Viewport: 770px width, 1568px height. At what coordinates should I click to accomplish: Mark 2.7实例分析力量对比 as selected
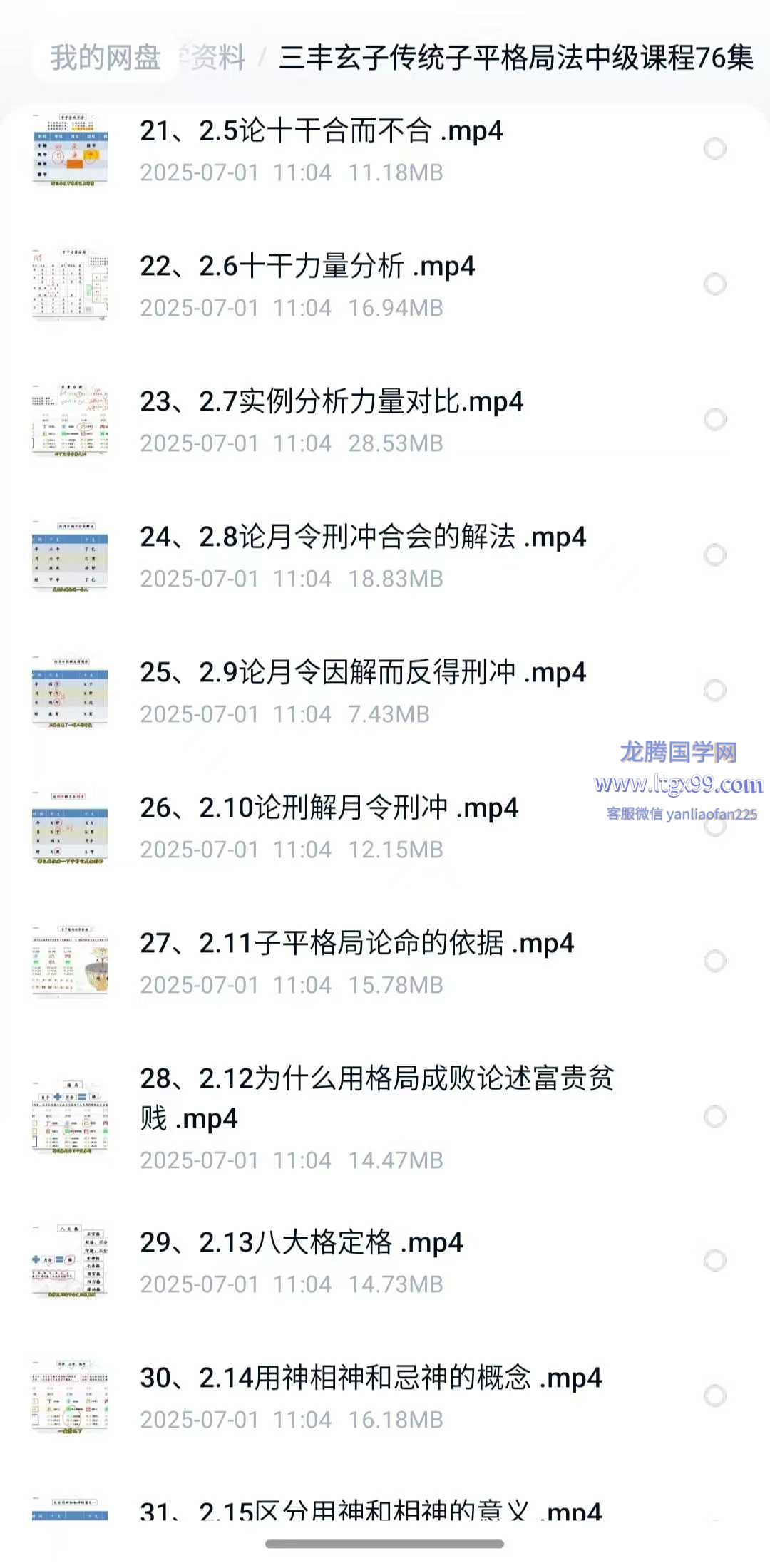(x=714, y=420)
